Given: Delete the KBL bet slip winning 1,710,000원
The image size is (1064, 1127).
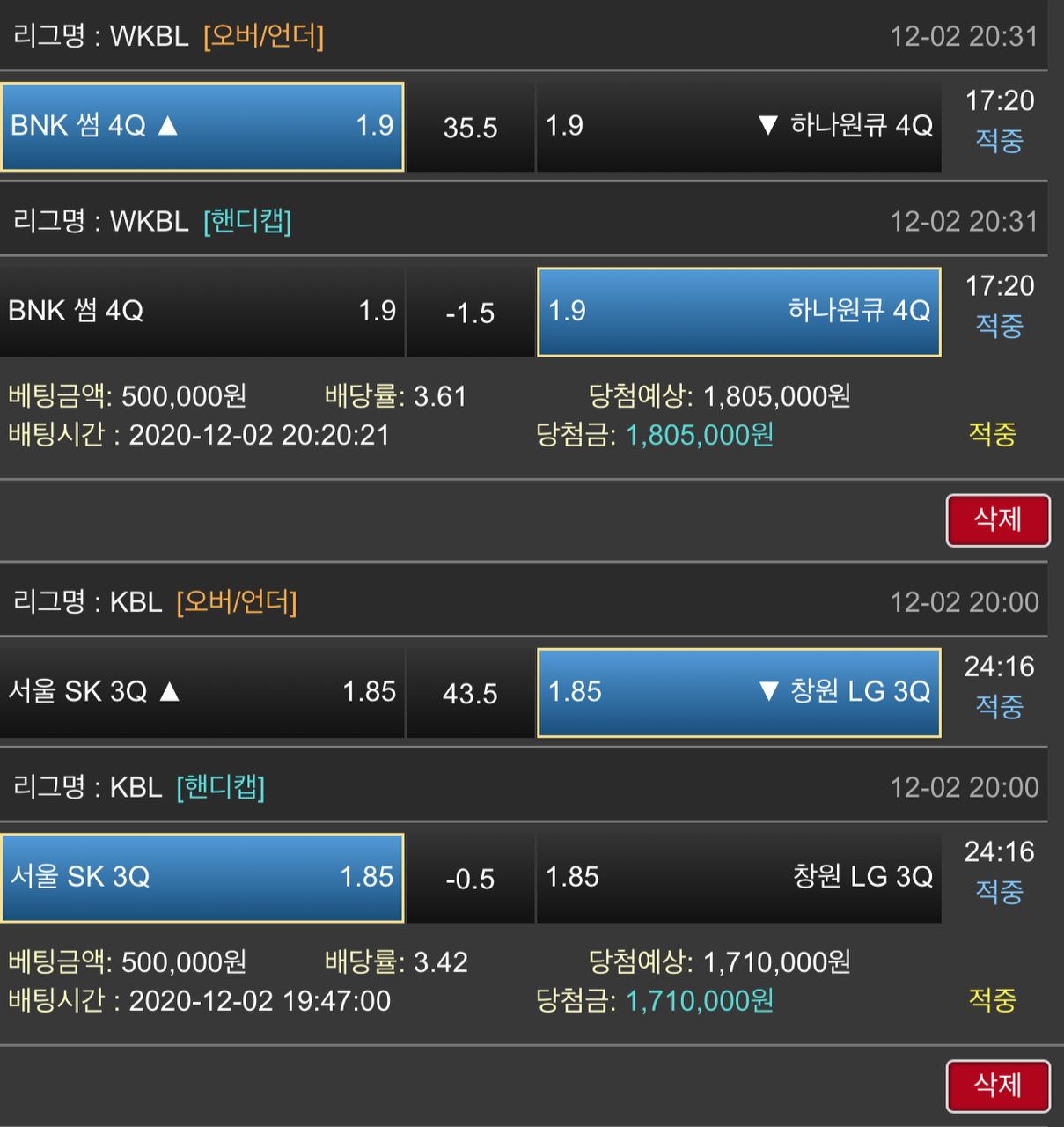Looking at the screenshot, I should [997, 1086].
